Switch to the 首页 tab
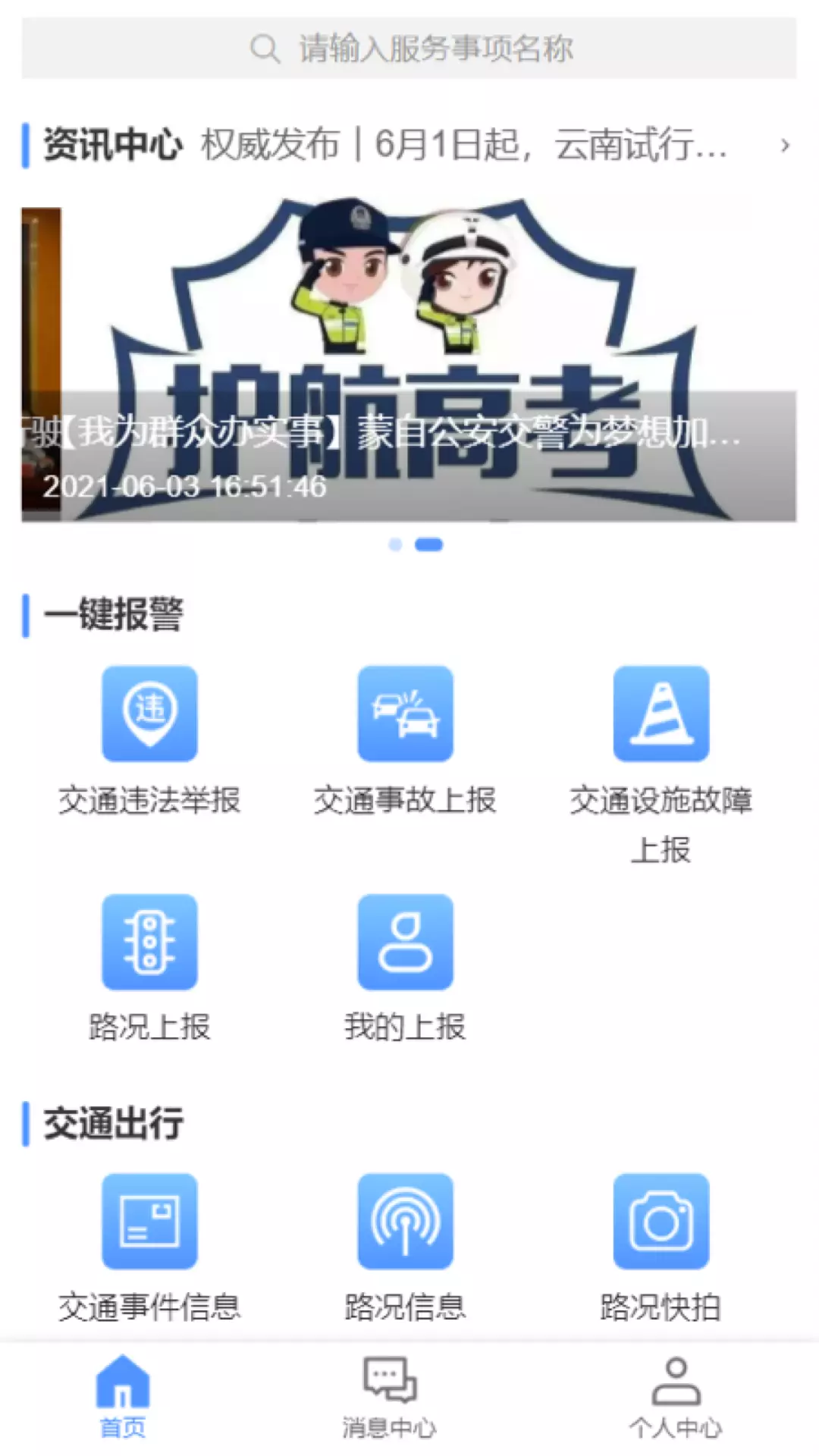Image resolution: width=819 pixels, height=1456 pixels. (122, 1397)
